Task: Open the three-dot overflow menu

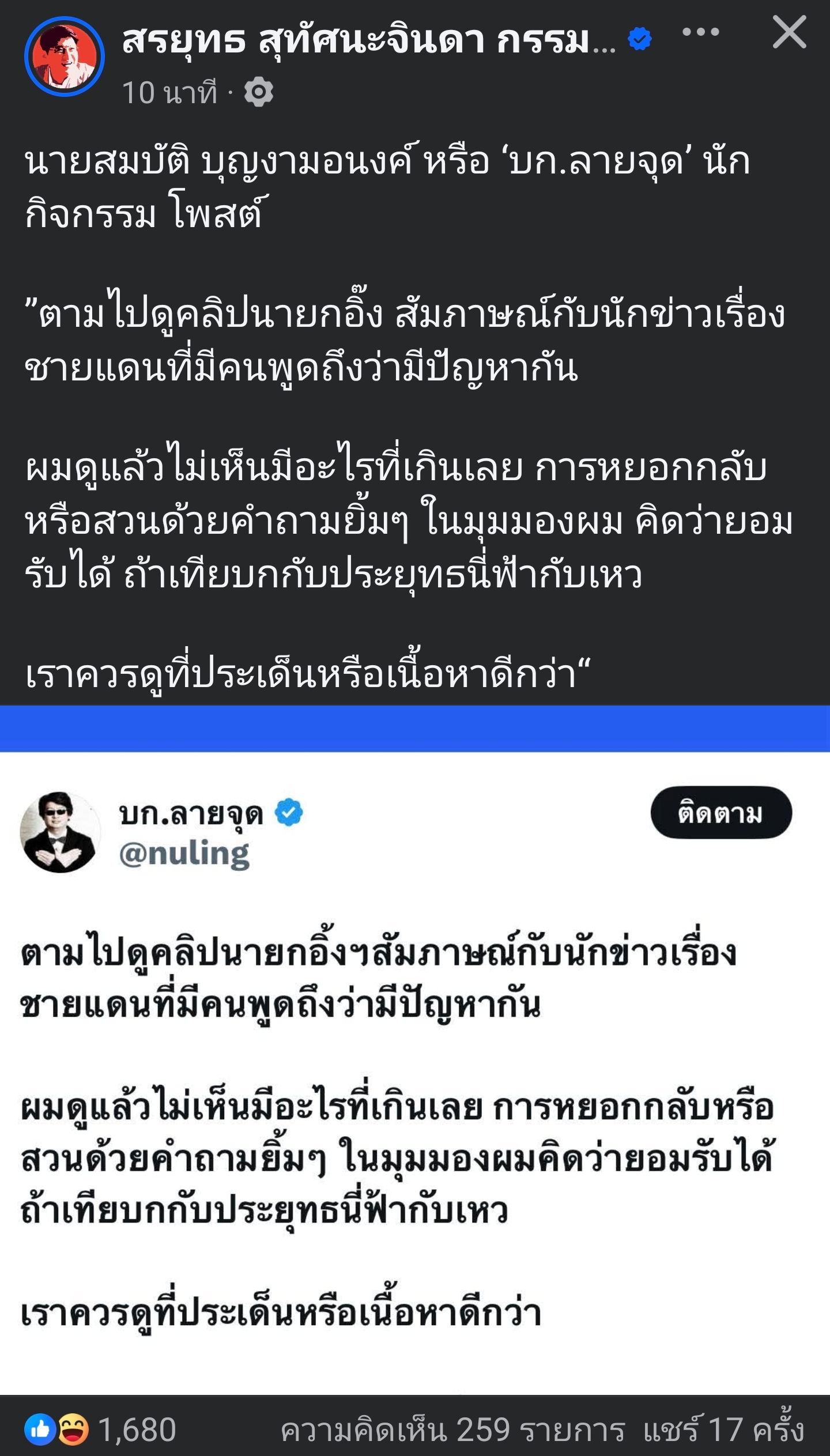Action: (700, 33)
